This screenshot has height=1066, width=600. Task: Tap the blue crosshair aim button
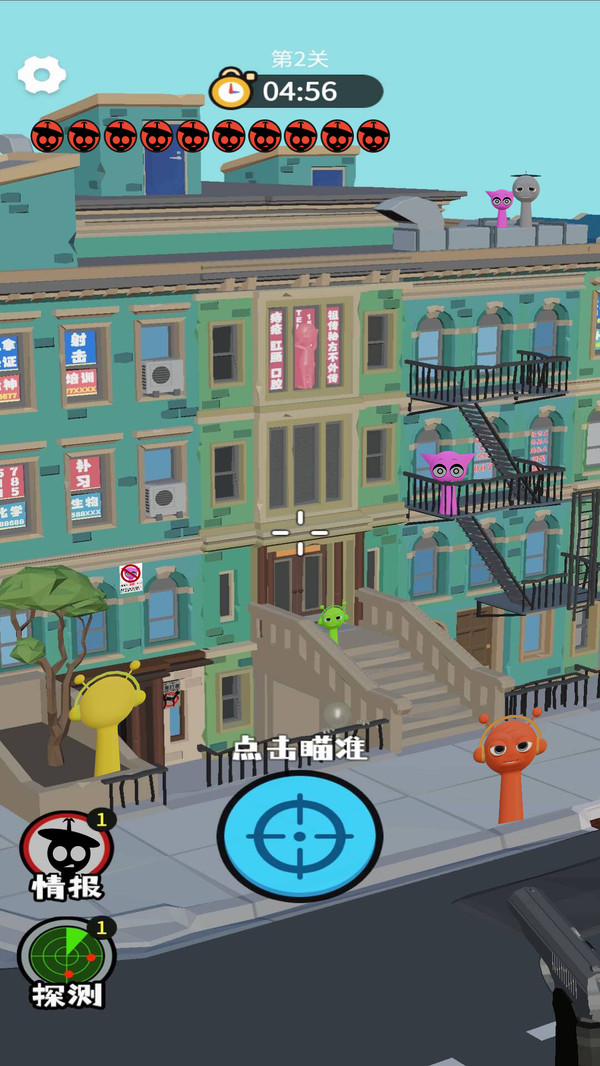pos(300,836)
